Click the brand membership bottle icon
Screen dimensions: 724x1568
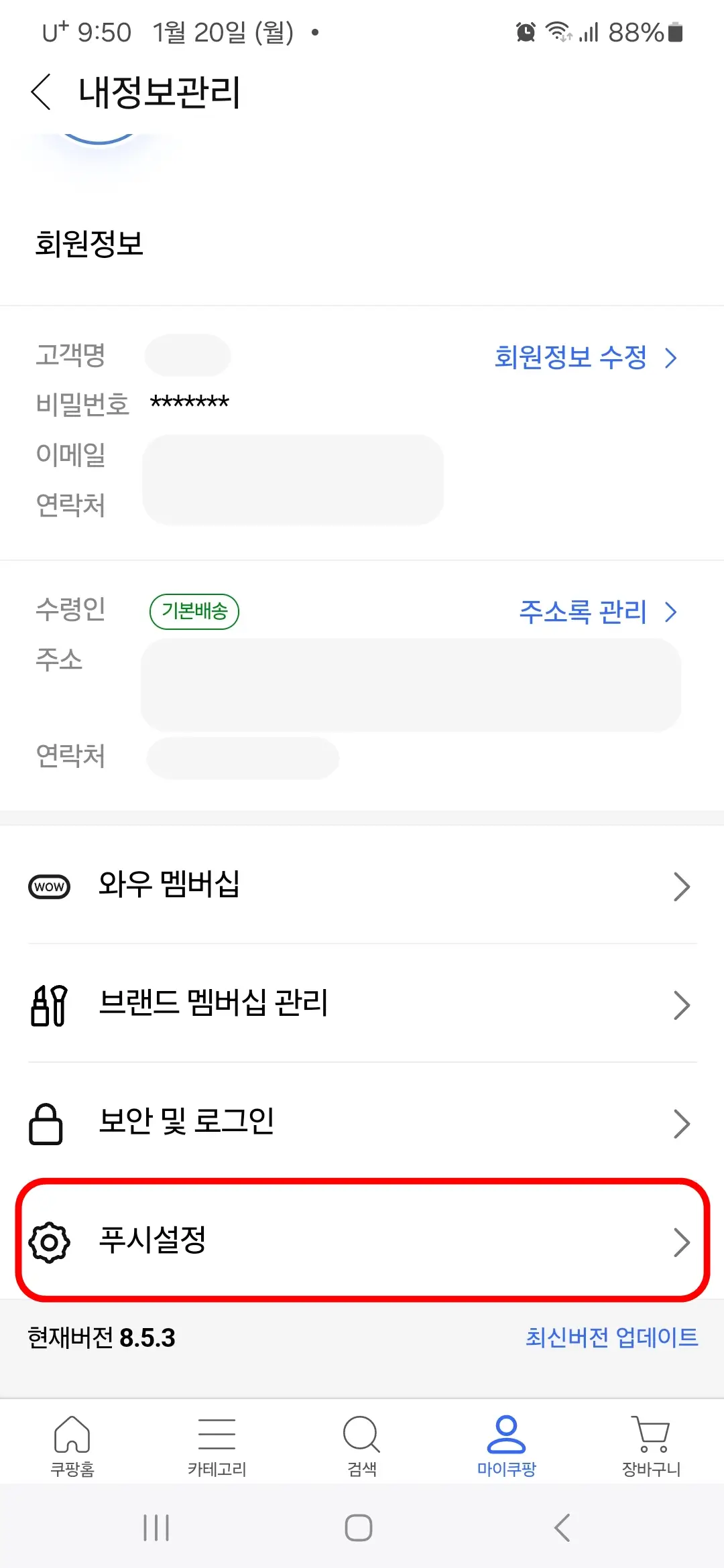point(48,1004)
